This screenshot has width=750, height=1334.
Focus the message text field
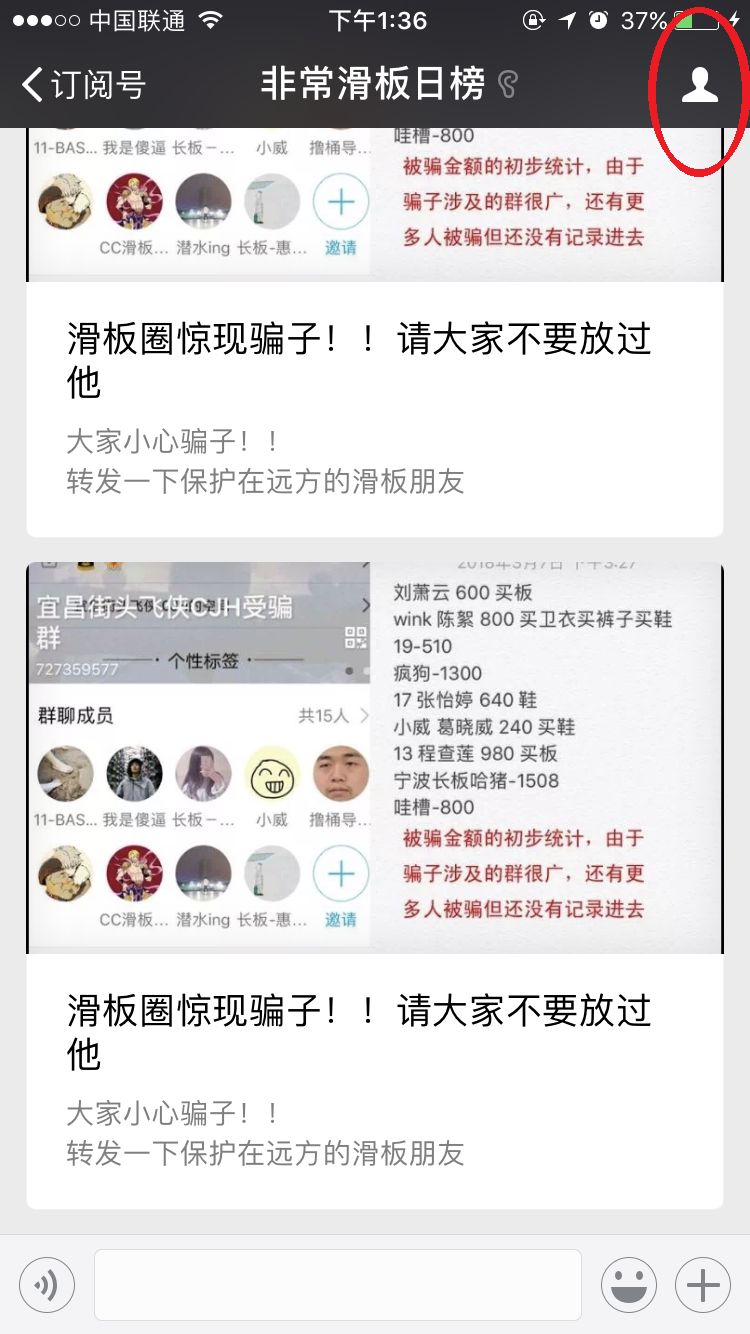pos(338,1284)
